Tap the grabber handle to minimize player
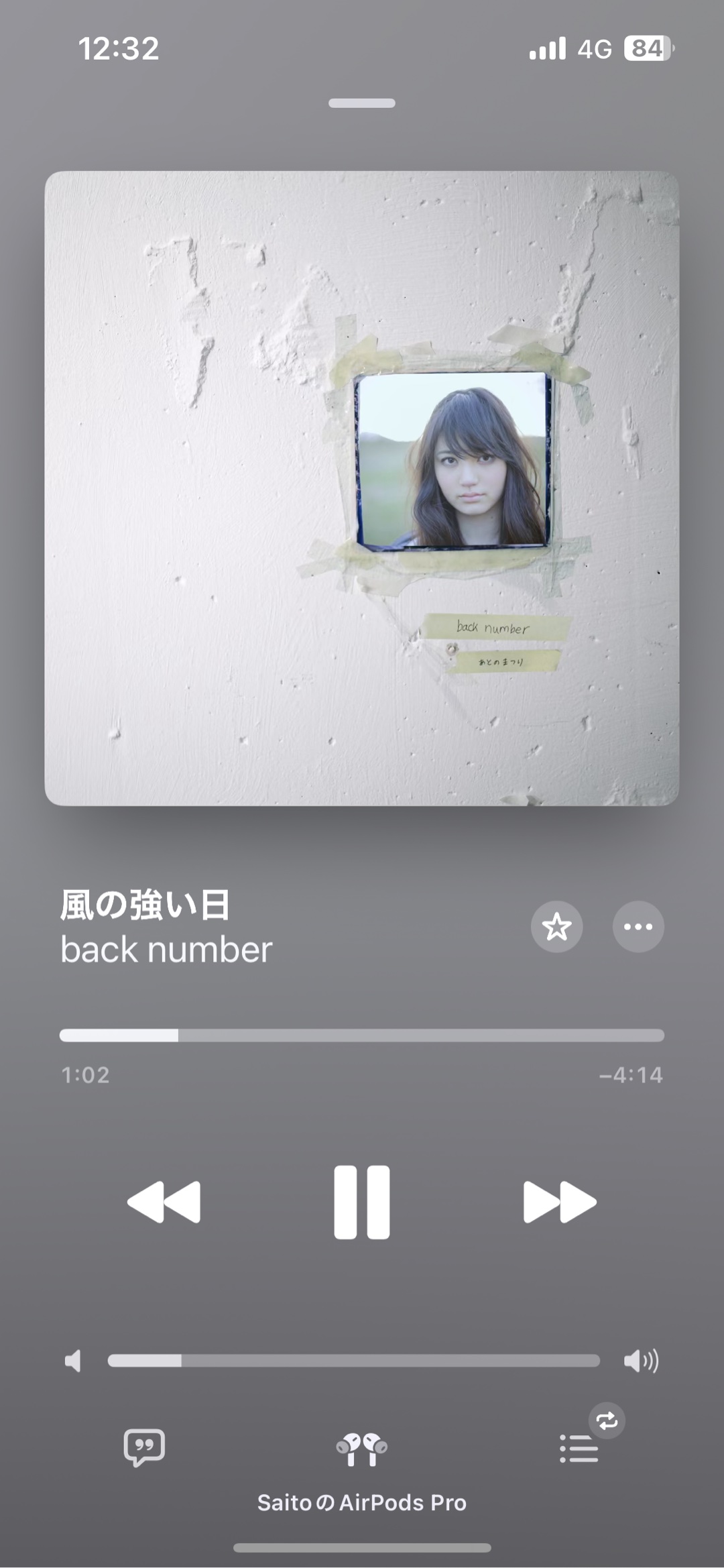724x1568 pixels. click(361, 103)
